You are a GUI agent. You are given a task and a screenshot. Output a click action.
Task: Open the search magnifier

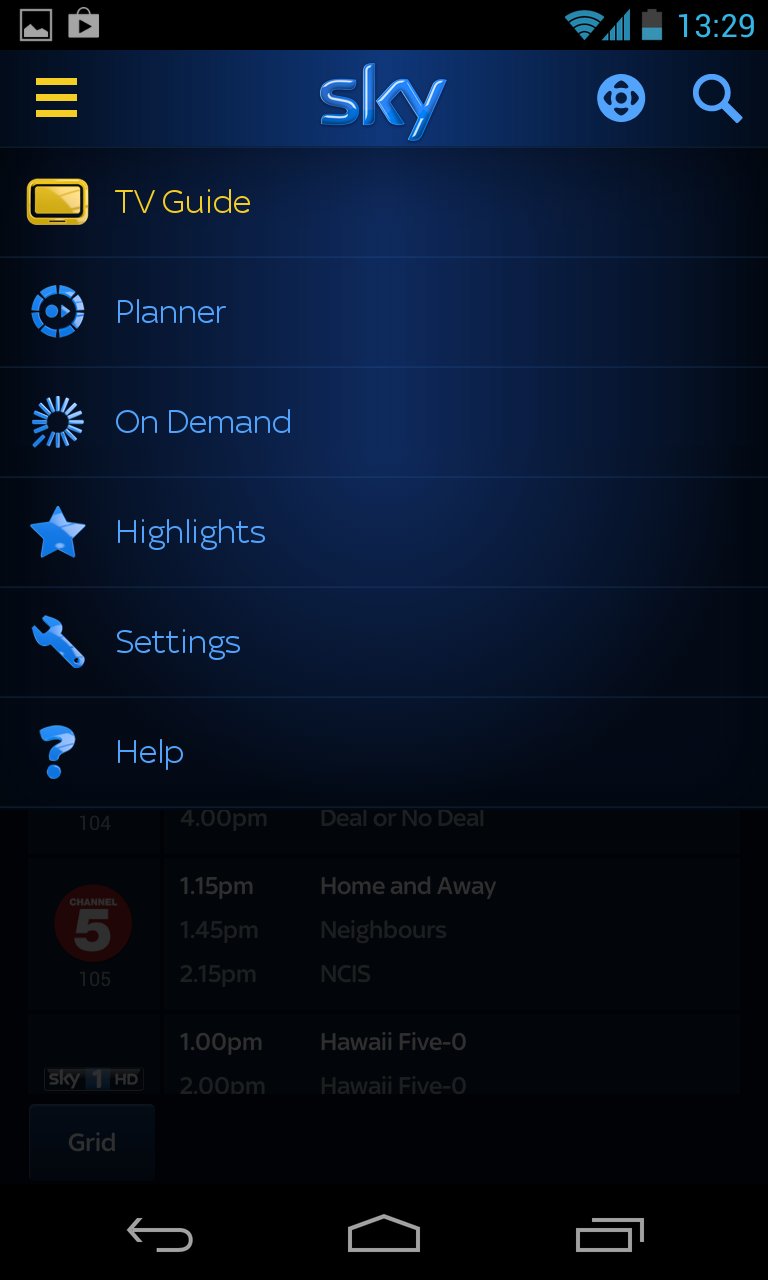717,99
